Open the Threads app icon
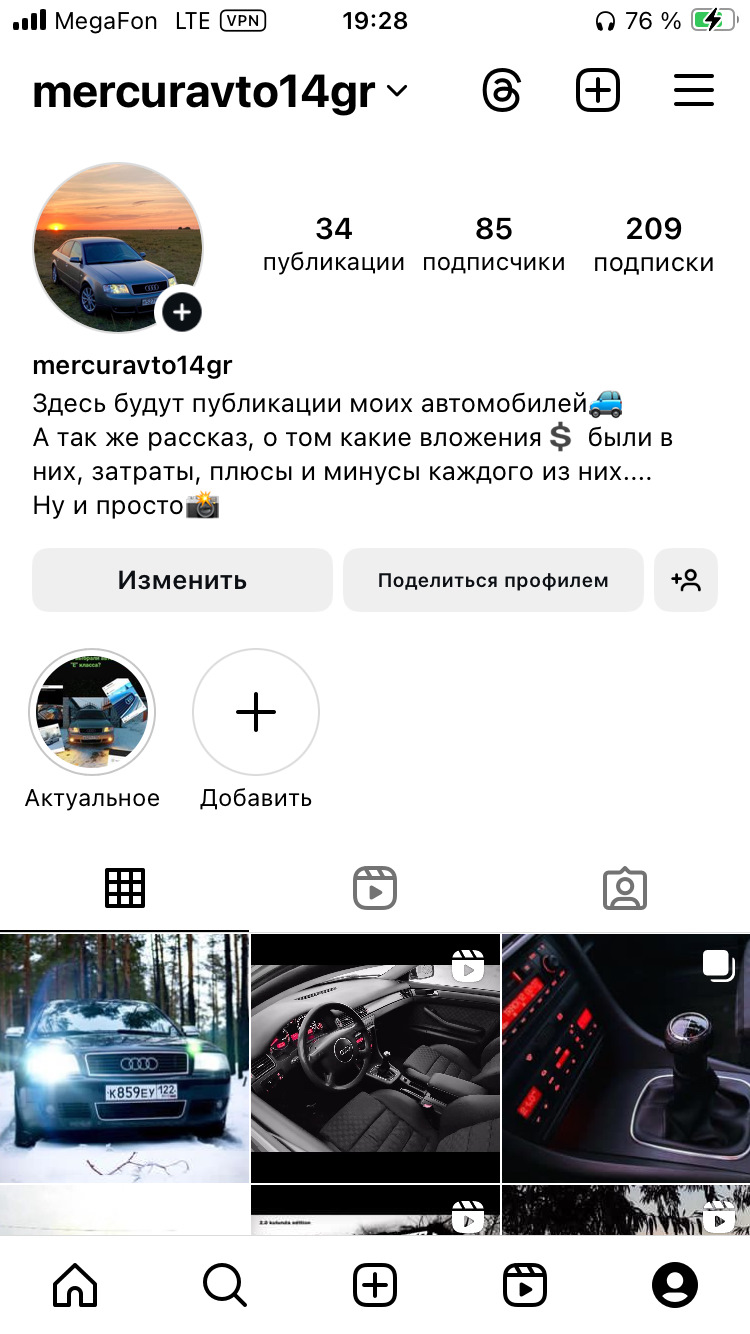The height and width of the screenshot is (1334, 750). pos(503,90)
